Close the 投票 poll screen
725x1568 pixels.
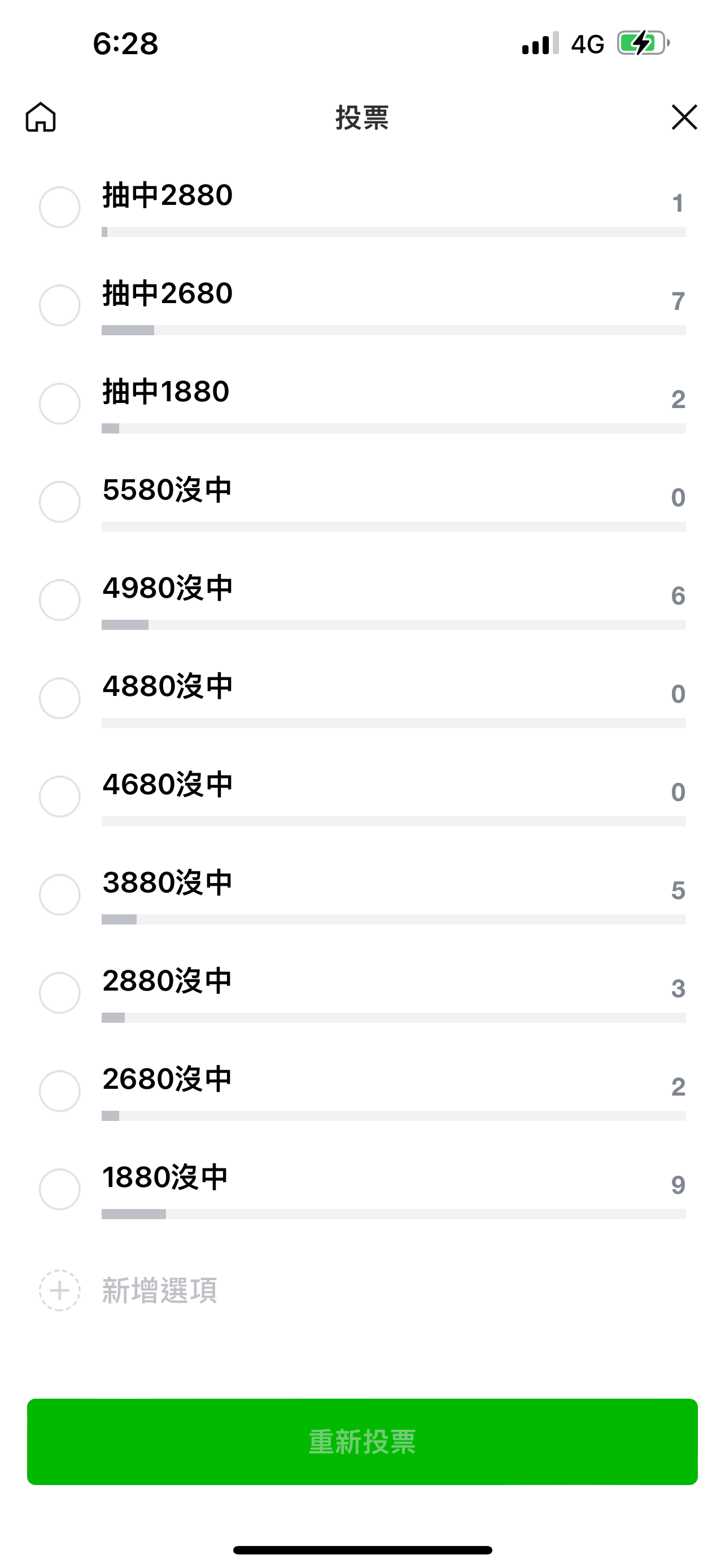pyautogui.click(x=684, y=117)
